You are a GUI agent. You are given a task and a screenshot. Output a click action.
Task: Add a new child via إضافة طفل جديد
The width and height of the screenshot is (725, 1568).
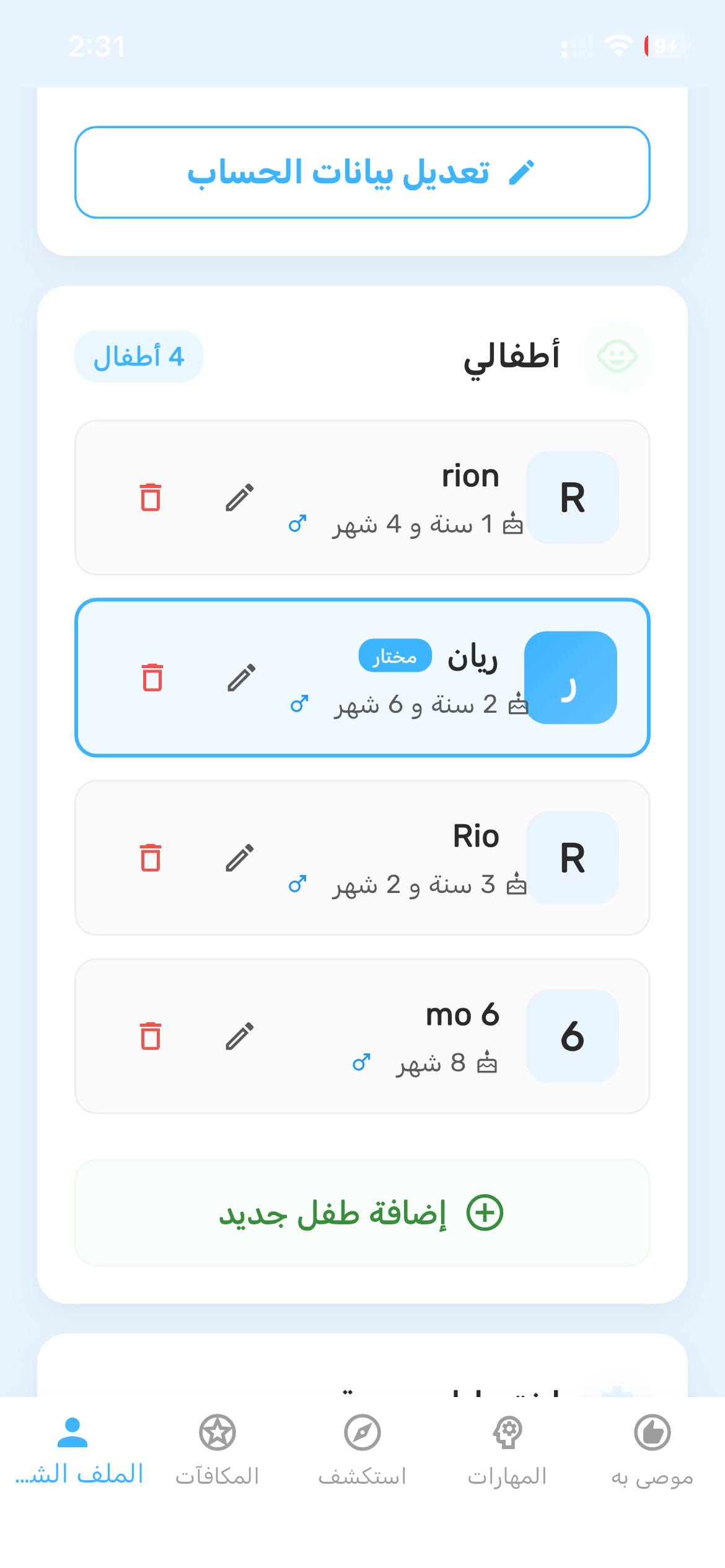pos(362,1213)
